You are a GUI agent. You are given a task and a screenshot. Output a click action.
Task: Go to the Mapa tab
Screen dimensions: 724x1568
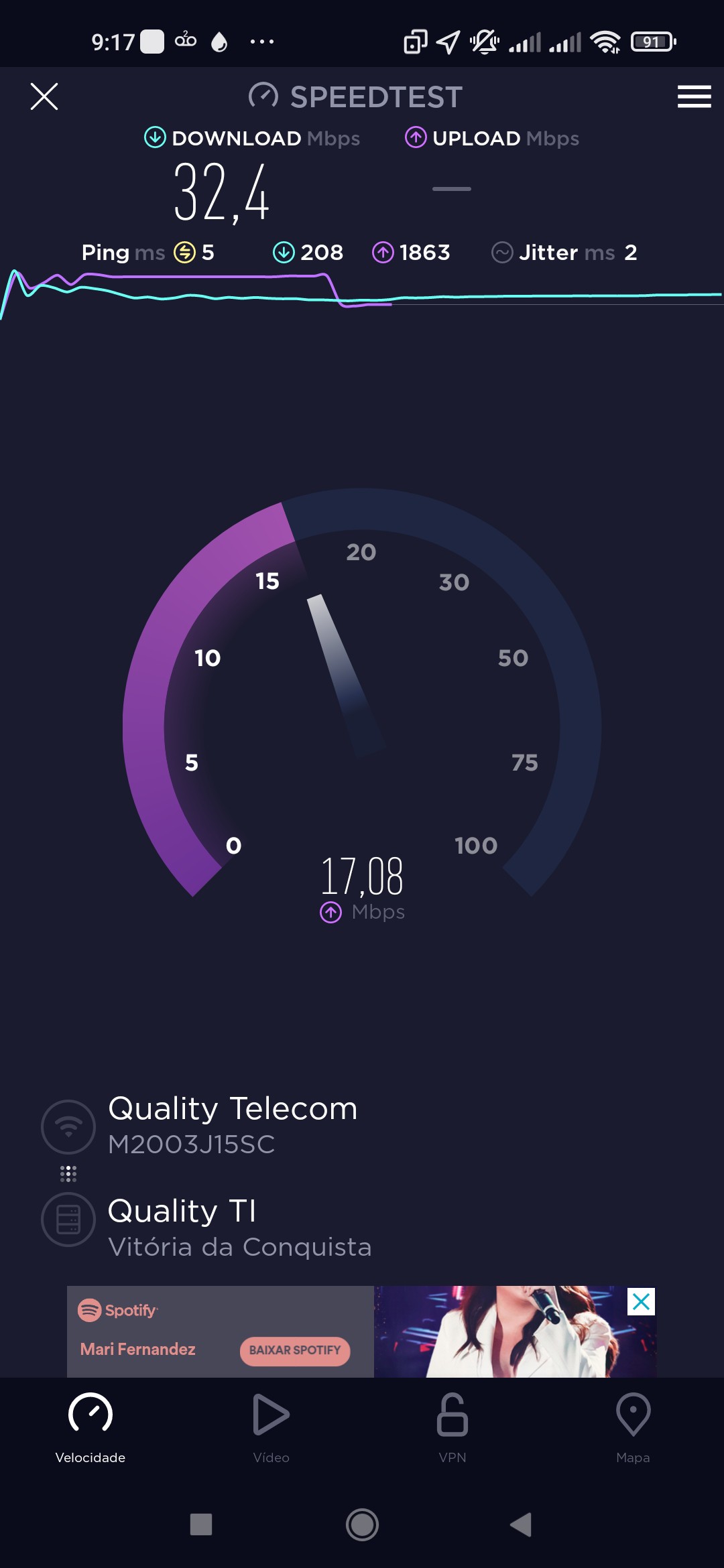[x=633, y=1427]
